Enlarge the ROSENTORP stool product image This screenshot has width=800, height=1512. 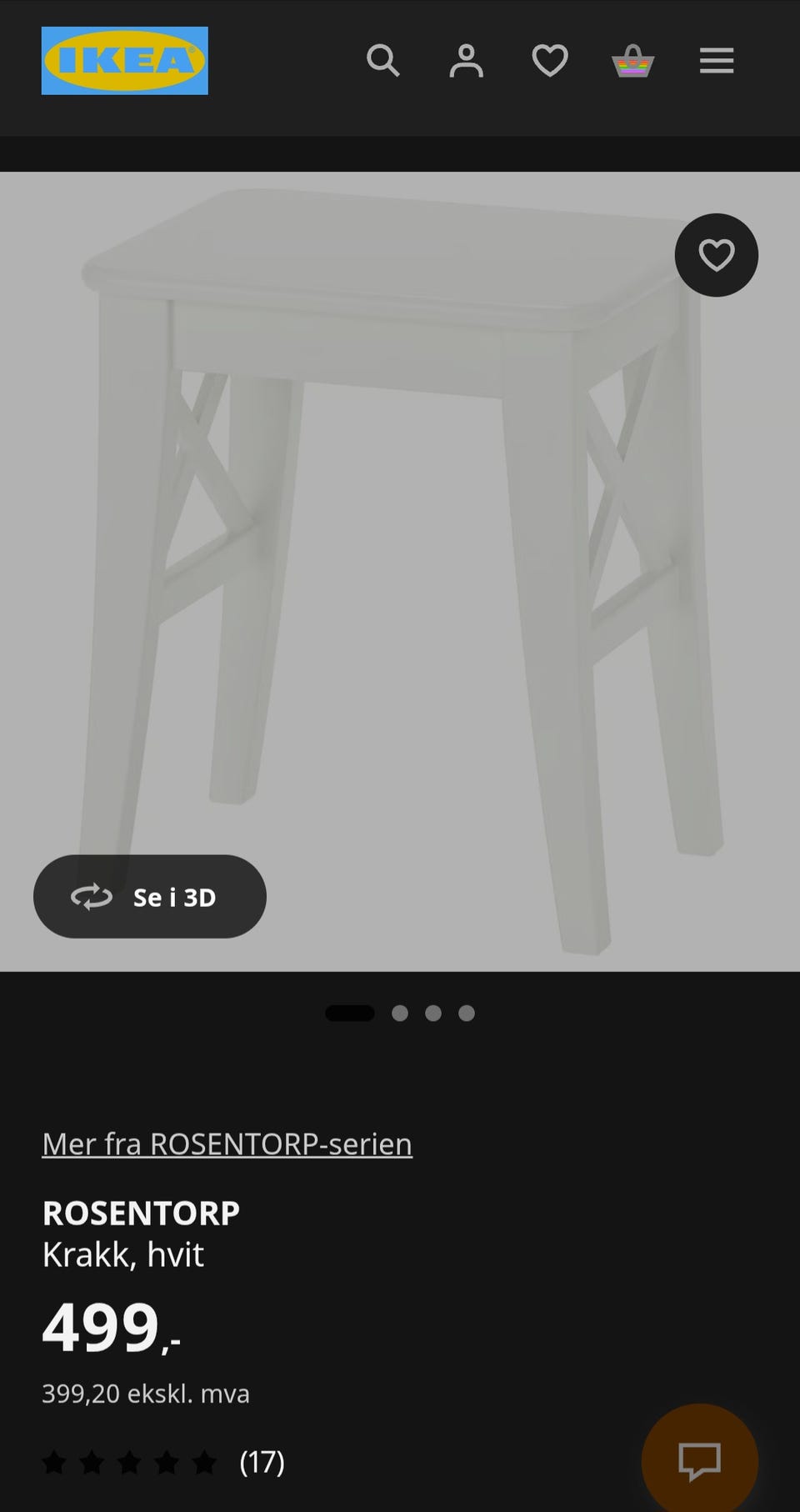[x=400, y=572]
